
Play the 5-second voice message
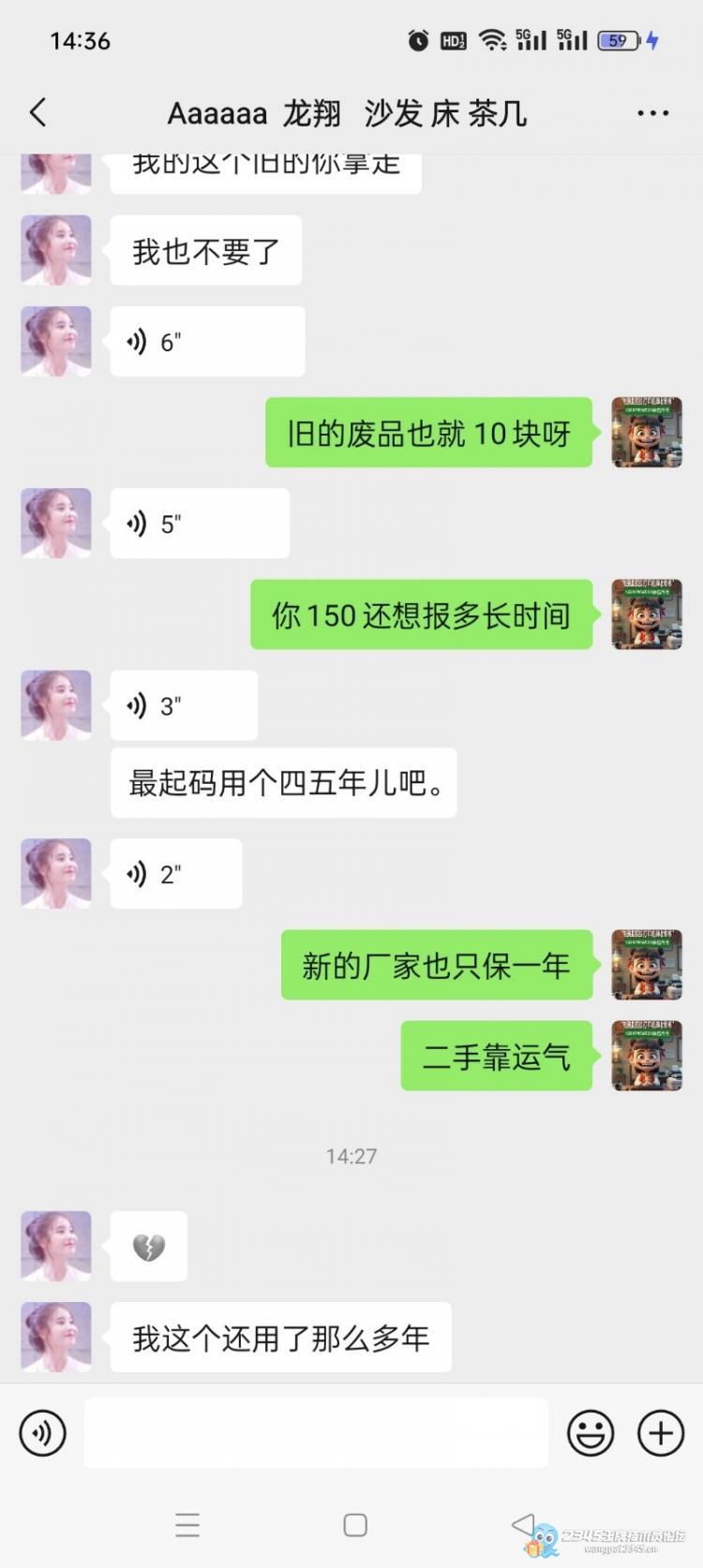199,524
